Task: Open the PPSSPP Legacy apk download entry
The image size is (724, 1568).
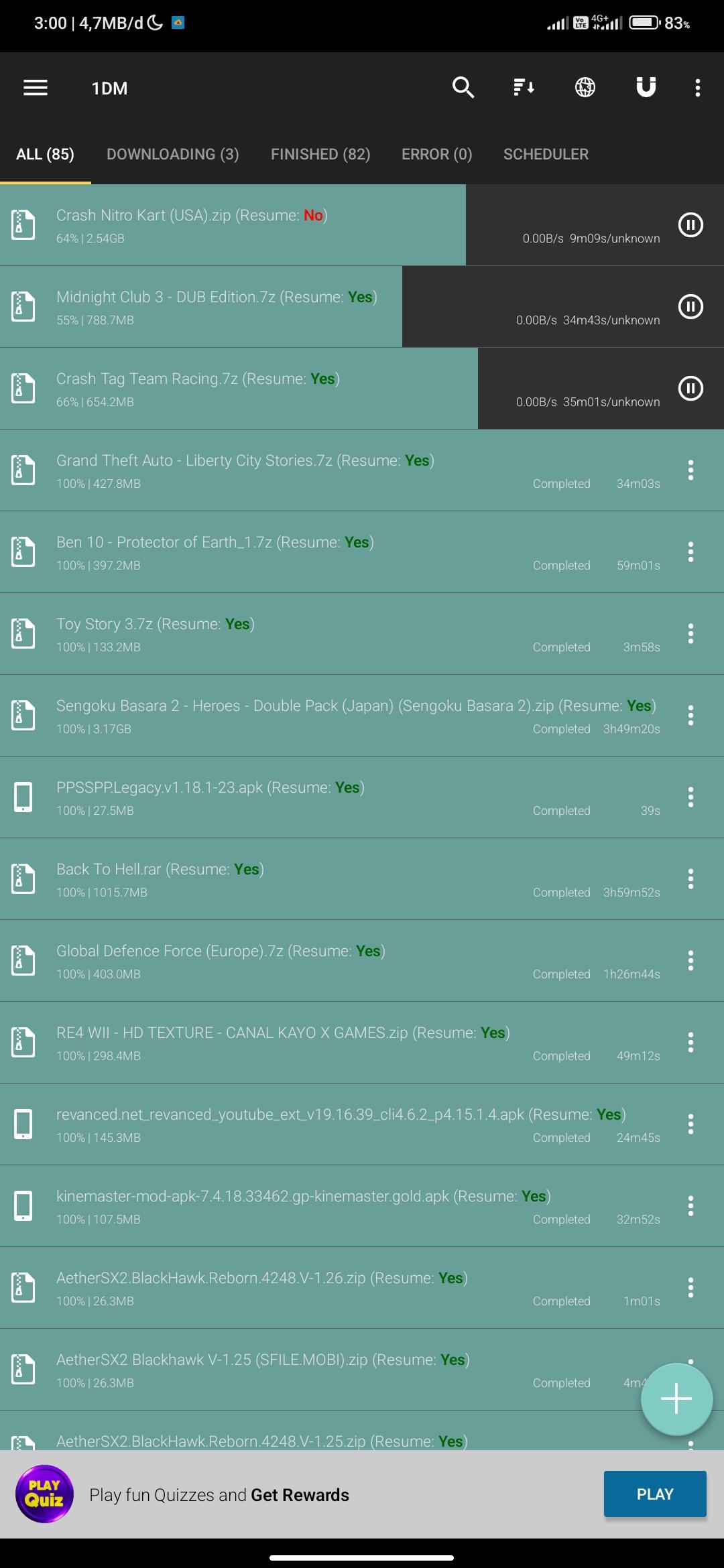Action: click(362, 797)
